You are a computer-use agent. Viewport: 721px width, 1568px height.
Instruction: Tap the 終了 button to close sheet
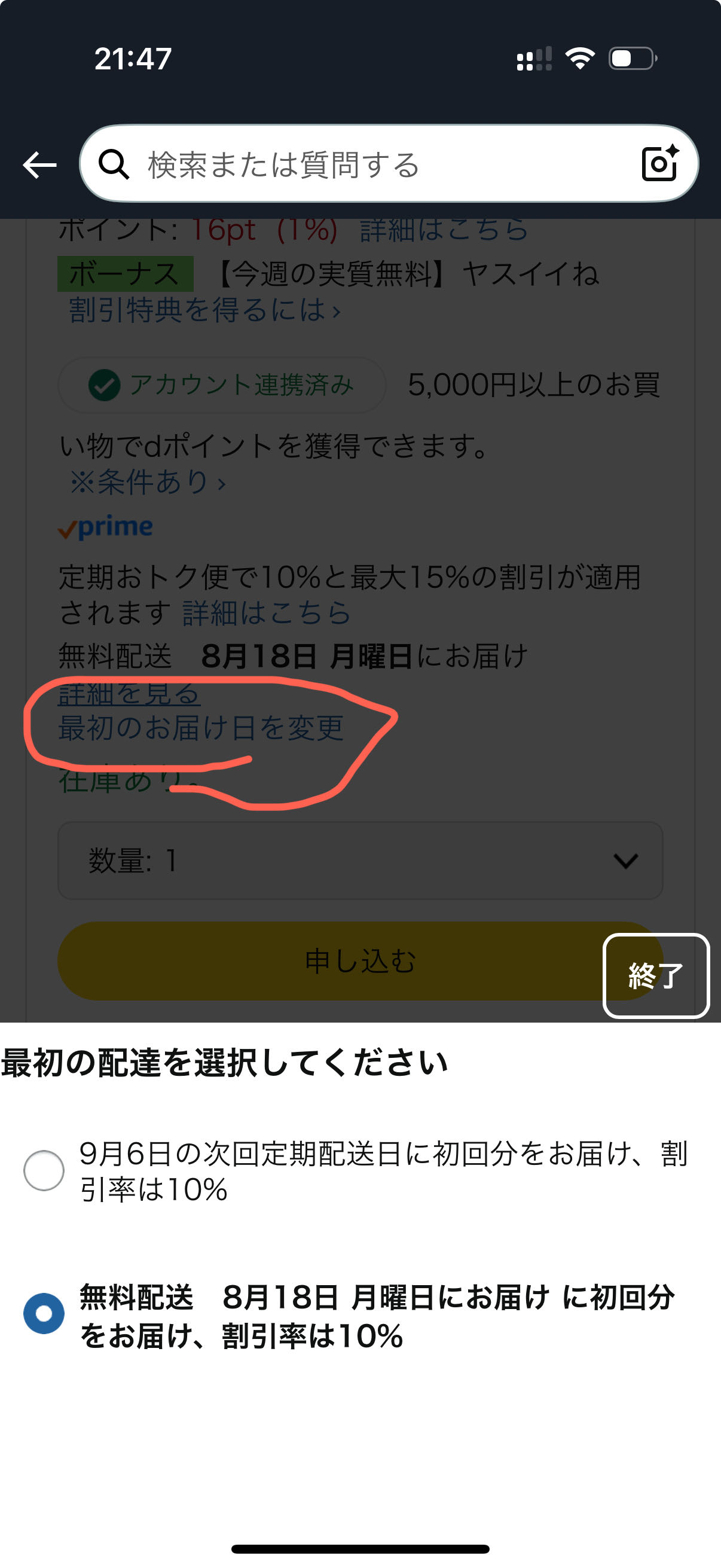[x=655, y=976]
